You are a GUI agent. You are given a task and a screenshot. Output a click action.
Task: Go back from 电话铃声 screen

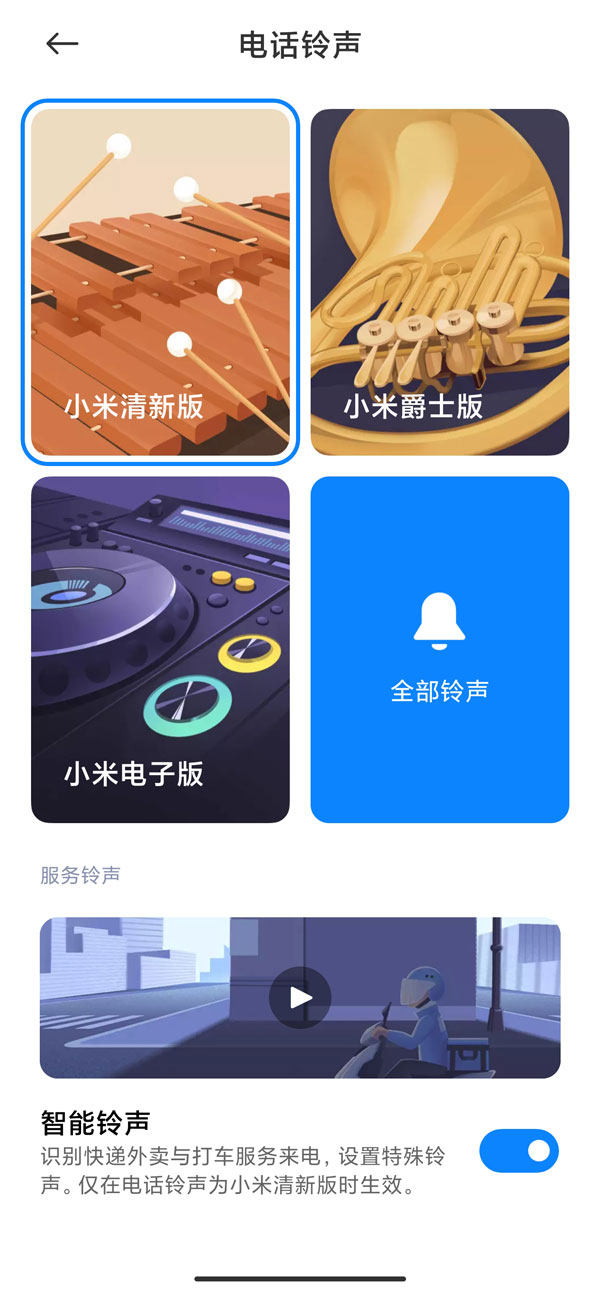(x=62, y=44)
